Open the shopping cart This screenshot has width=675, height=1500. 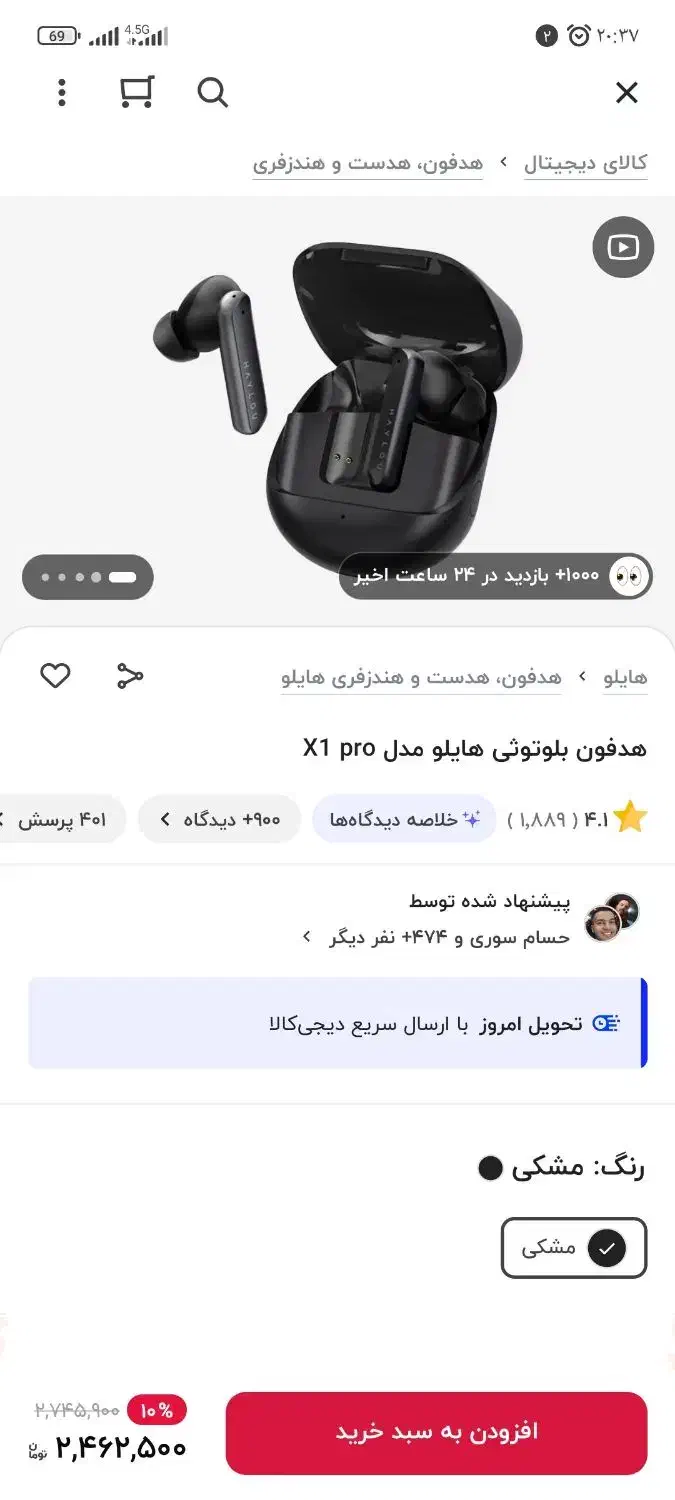[136, 92]
